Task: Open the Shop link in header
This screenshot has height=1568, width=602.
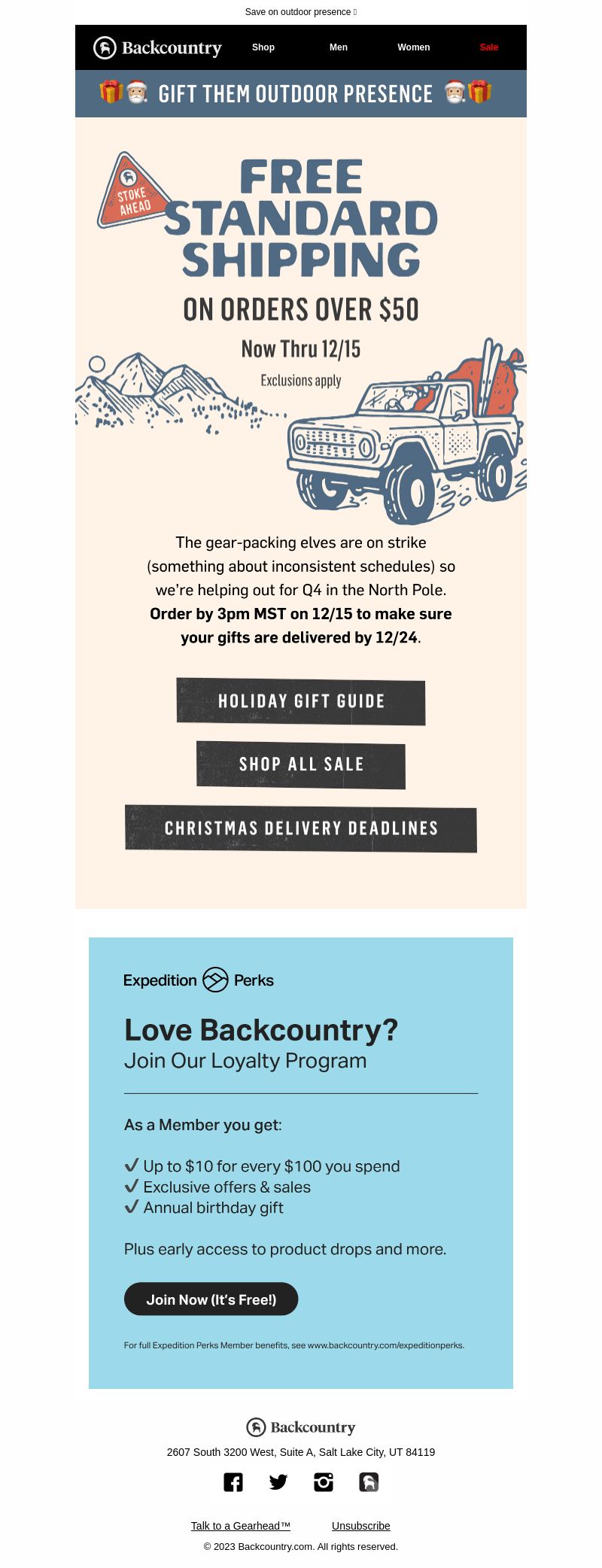Action: 263,47
